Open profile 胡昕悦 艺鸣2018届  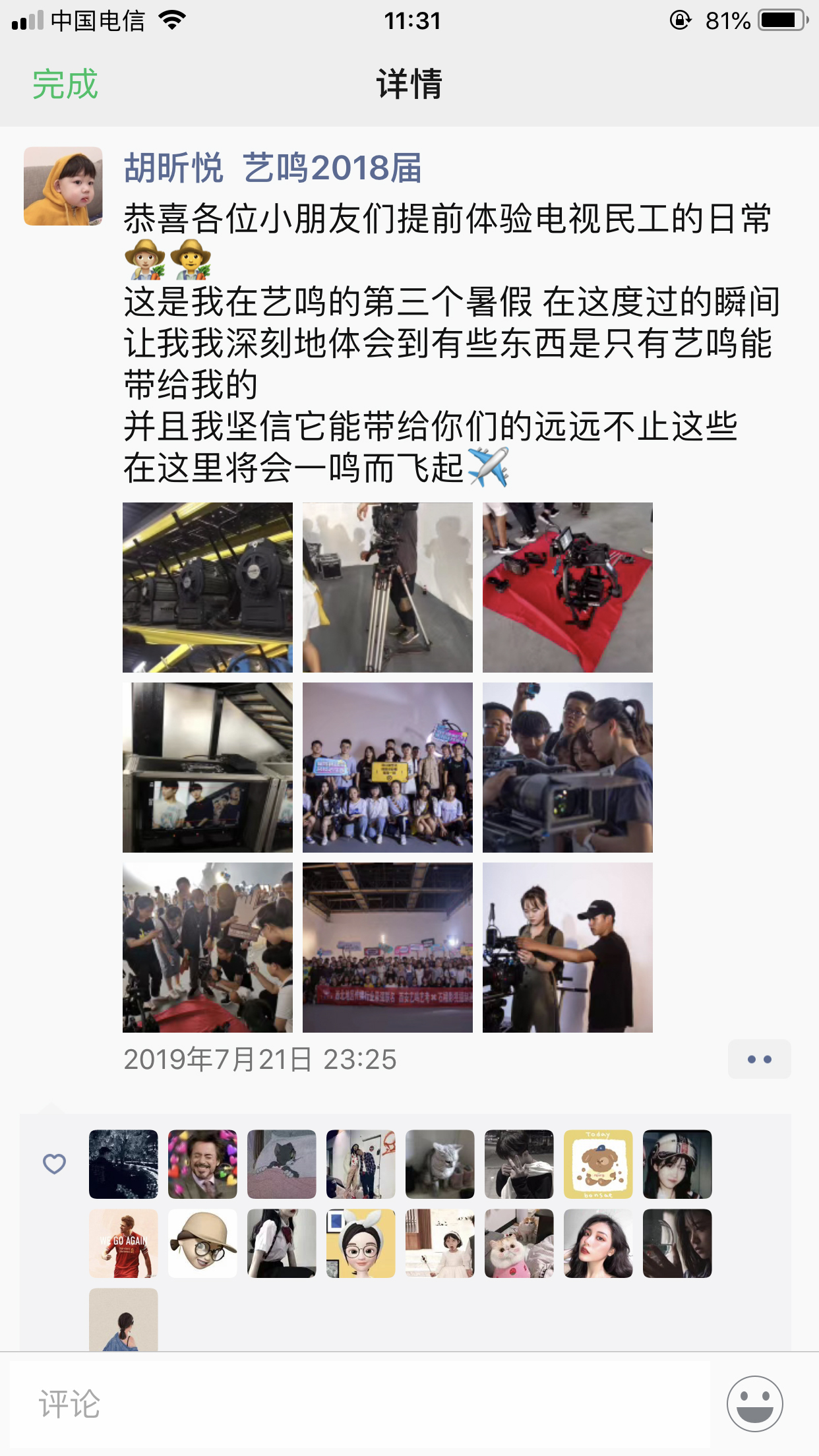[x=272, y=167]
